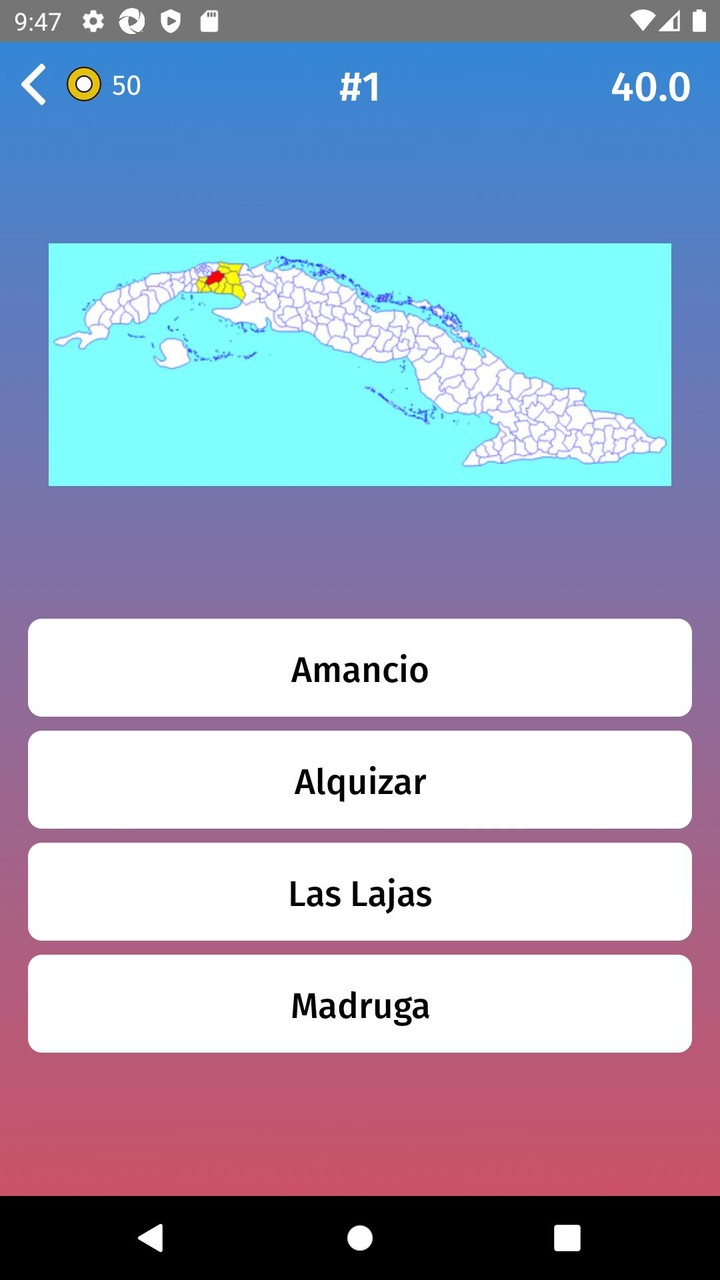Open recent apps with the square button
The image size is (720, 1280).
click(x=567, y=1237)
